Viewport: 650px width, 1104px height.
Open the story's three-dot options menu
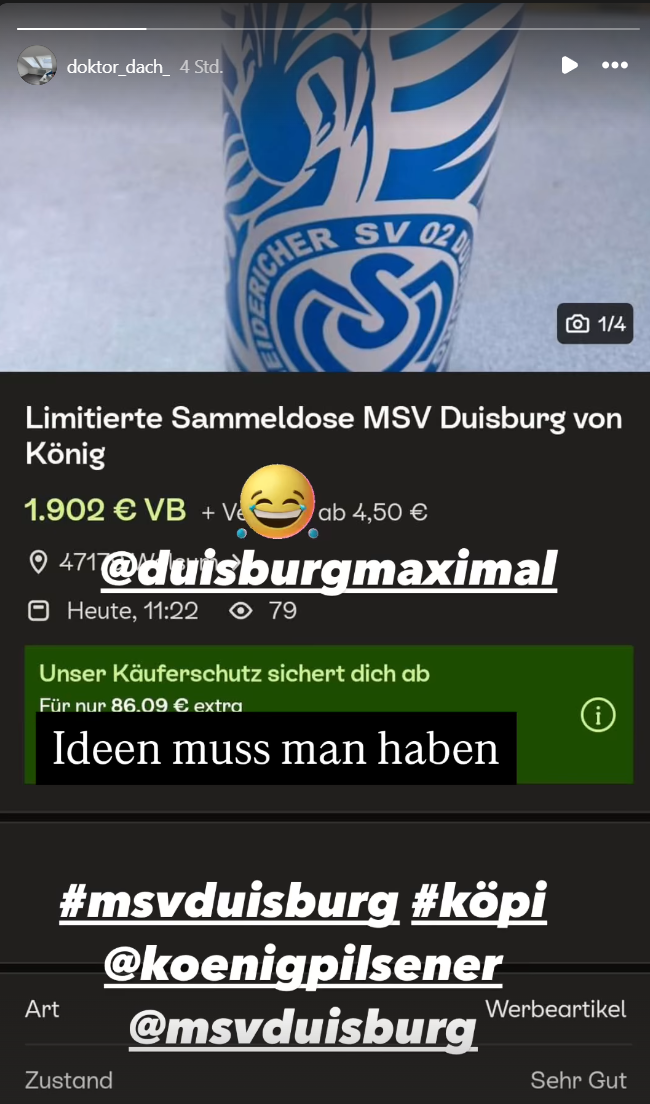(x=614, y=66)
